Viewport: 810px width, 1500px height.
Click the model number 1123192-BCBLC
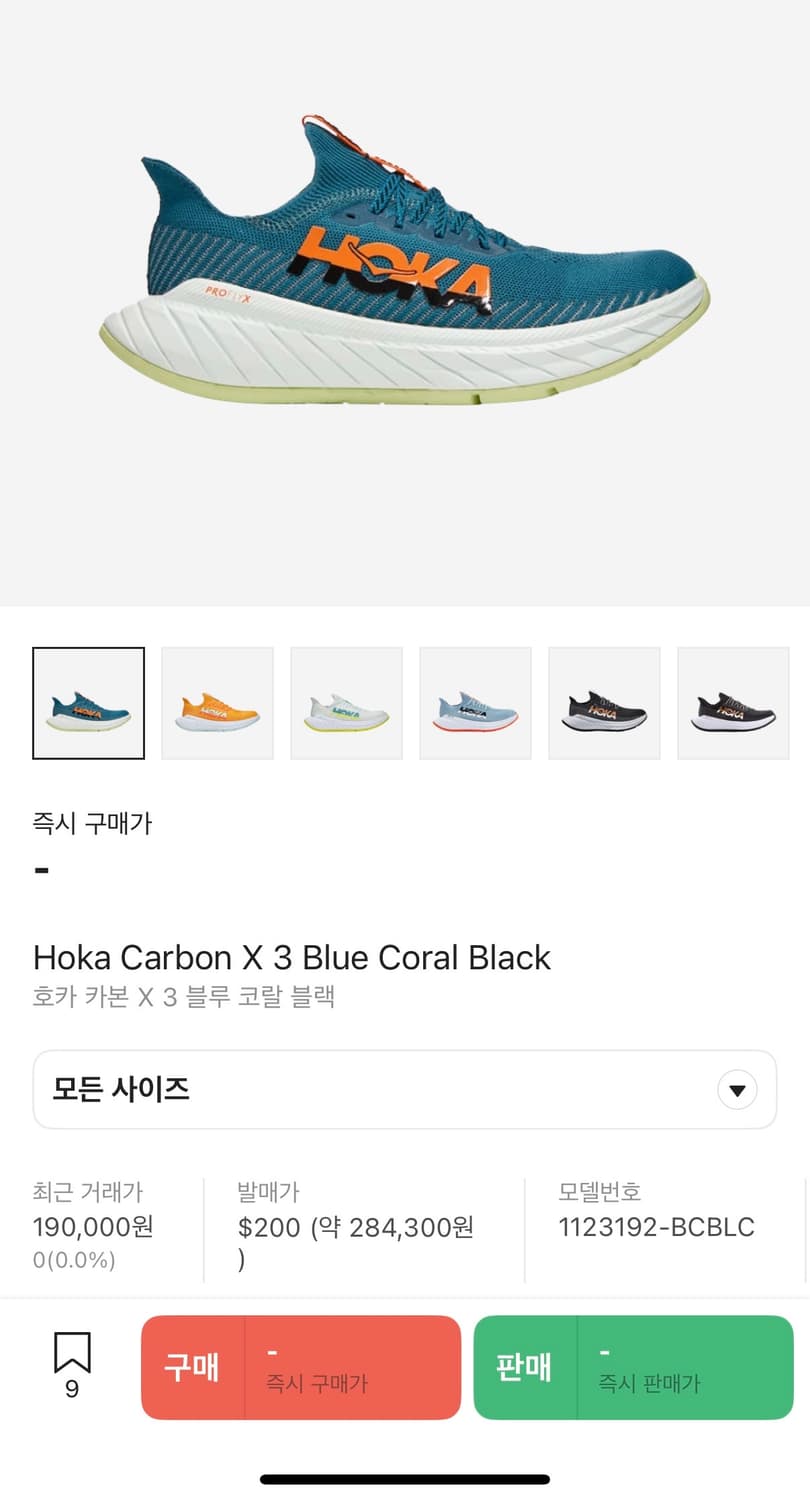655,1227
